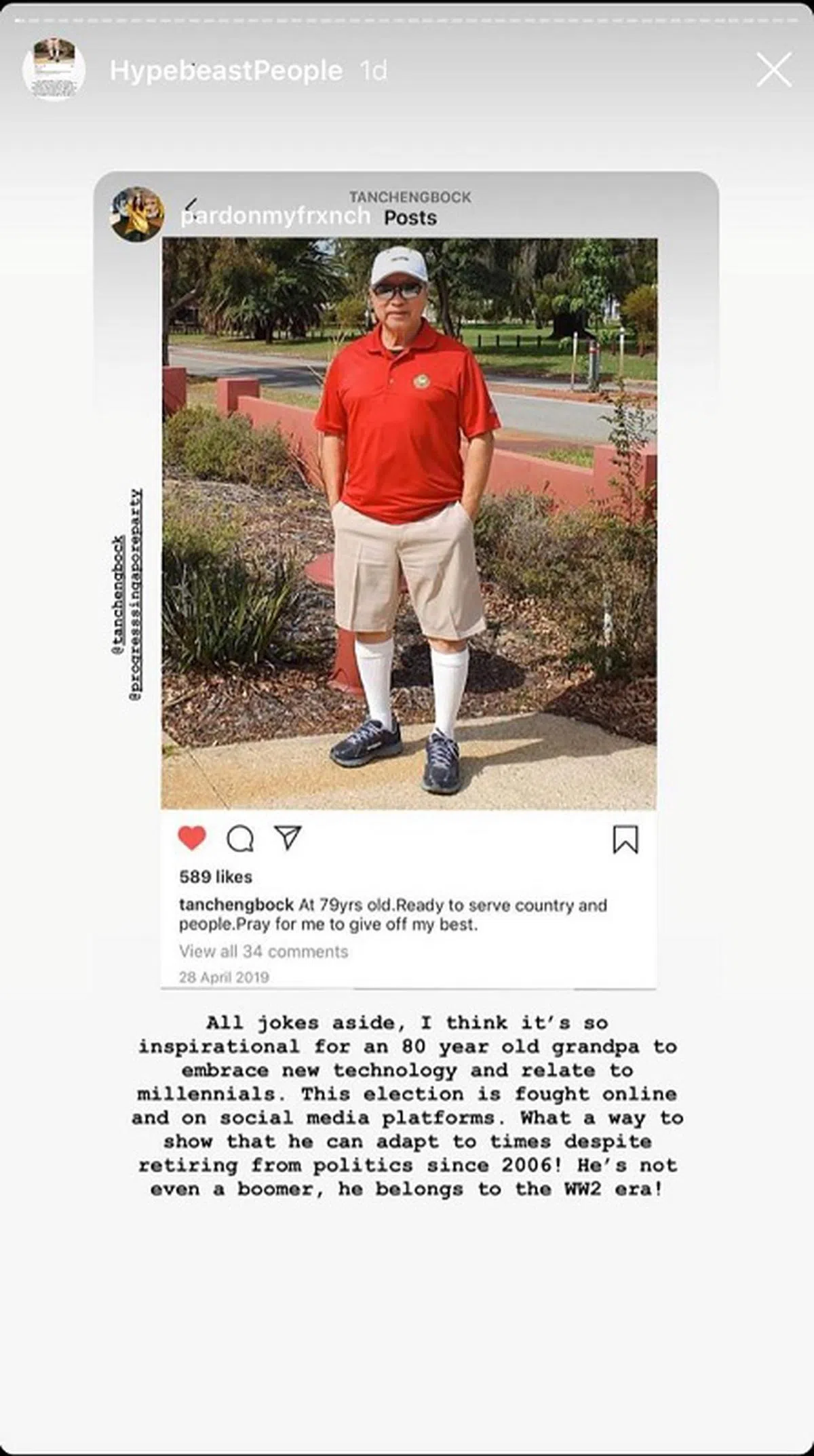Open HypebeastPeople's profile picture

[54, 70]
